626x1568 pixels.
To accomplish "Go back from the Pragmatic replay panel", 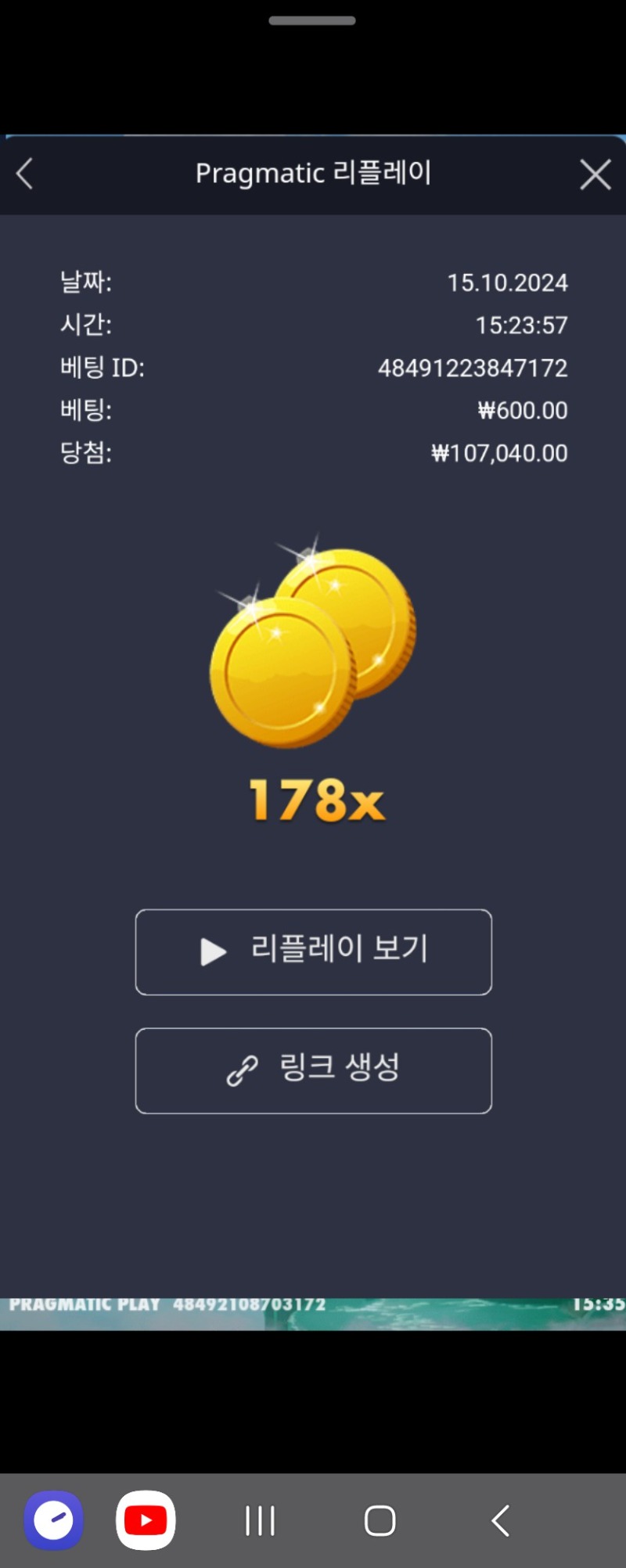I will [25, 174].
